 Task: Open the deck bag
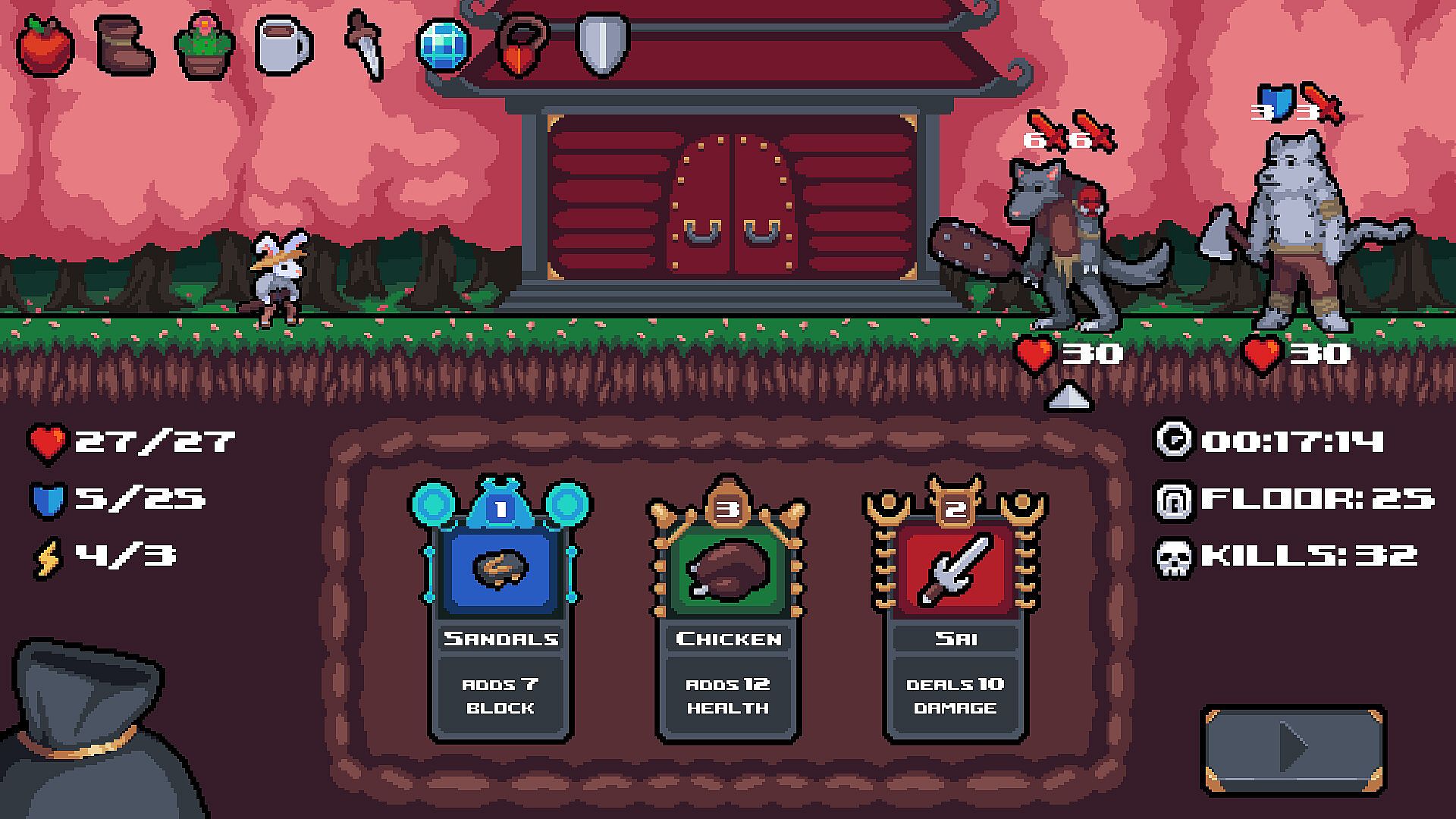[x=91, y=736]
